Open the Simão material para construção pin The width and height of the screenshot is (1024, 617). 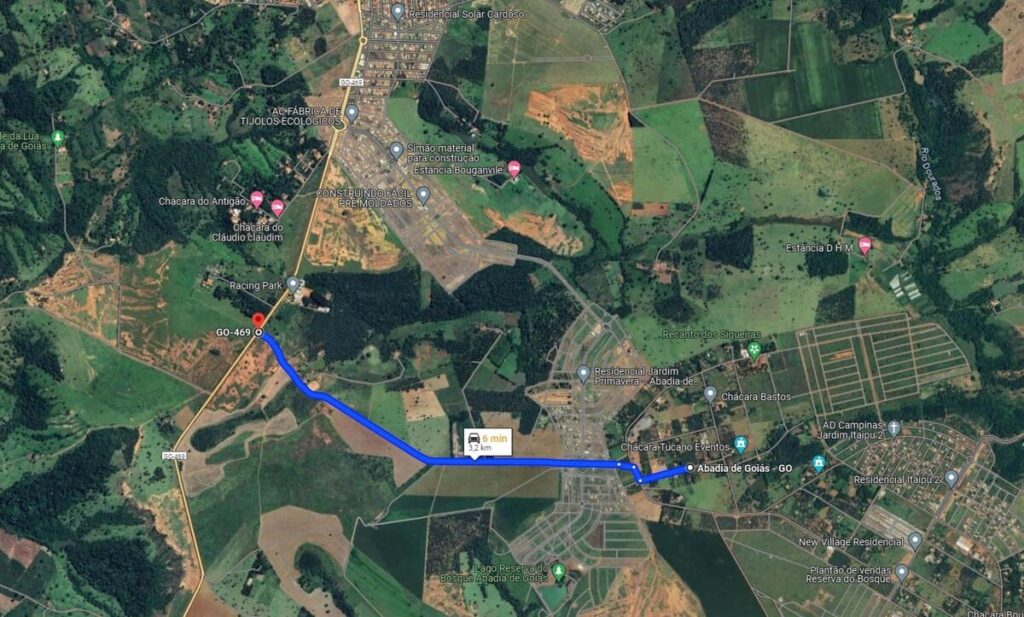tap(396, 151)
